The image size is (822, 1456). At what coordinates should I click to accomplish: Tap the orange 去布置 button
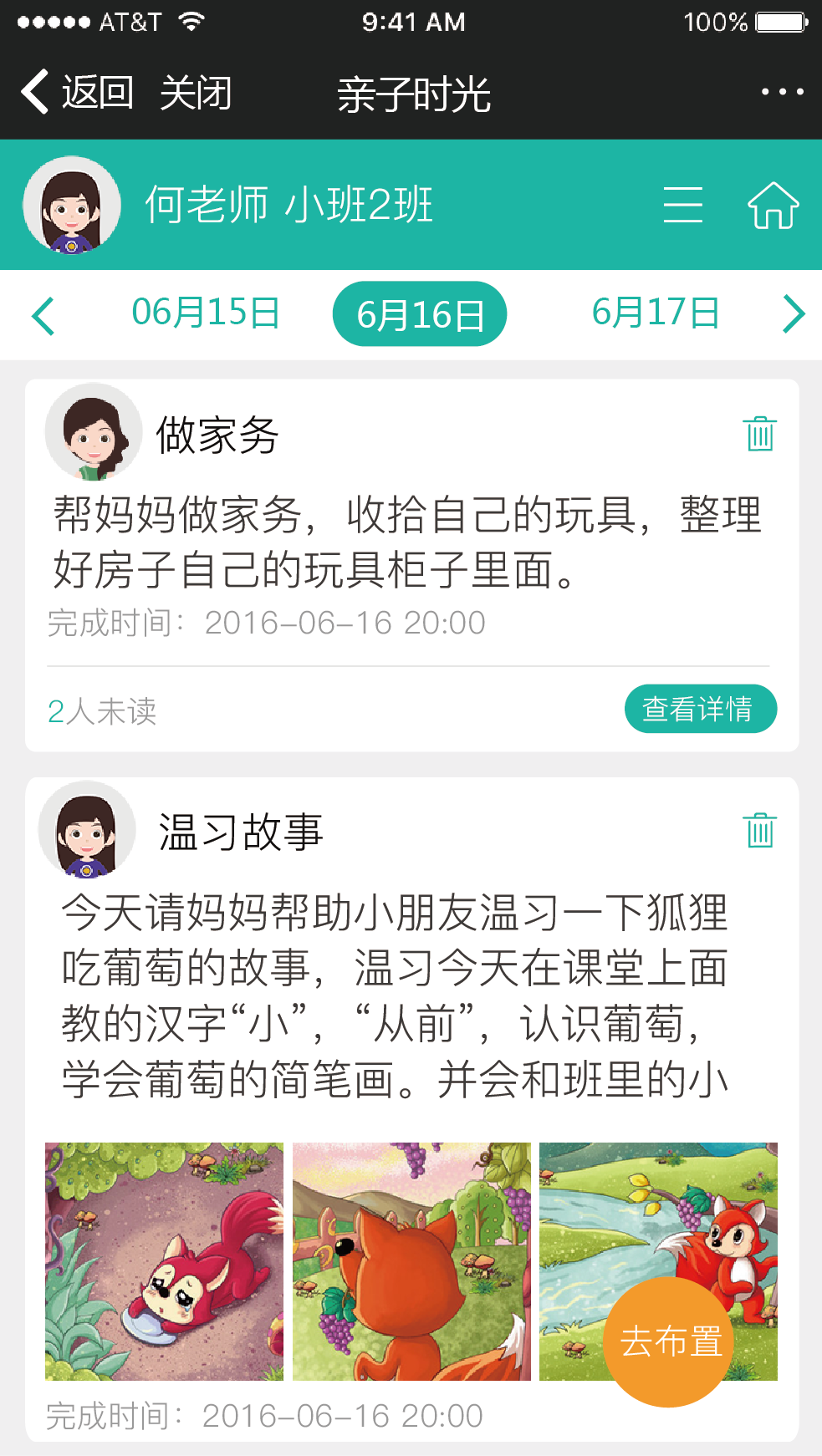(669, 1342)
